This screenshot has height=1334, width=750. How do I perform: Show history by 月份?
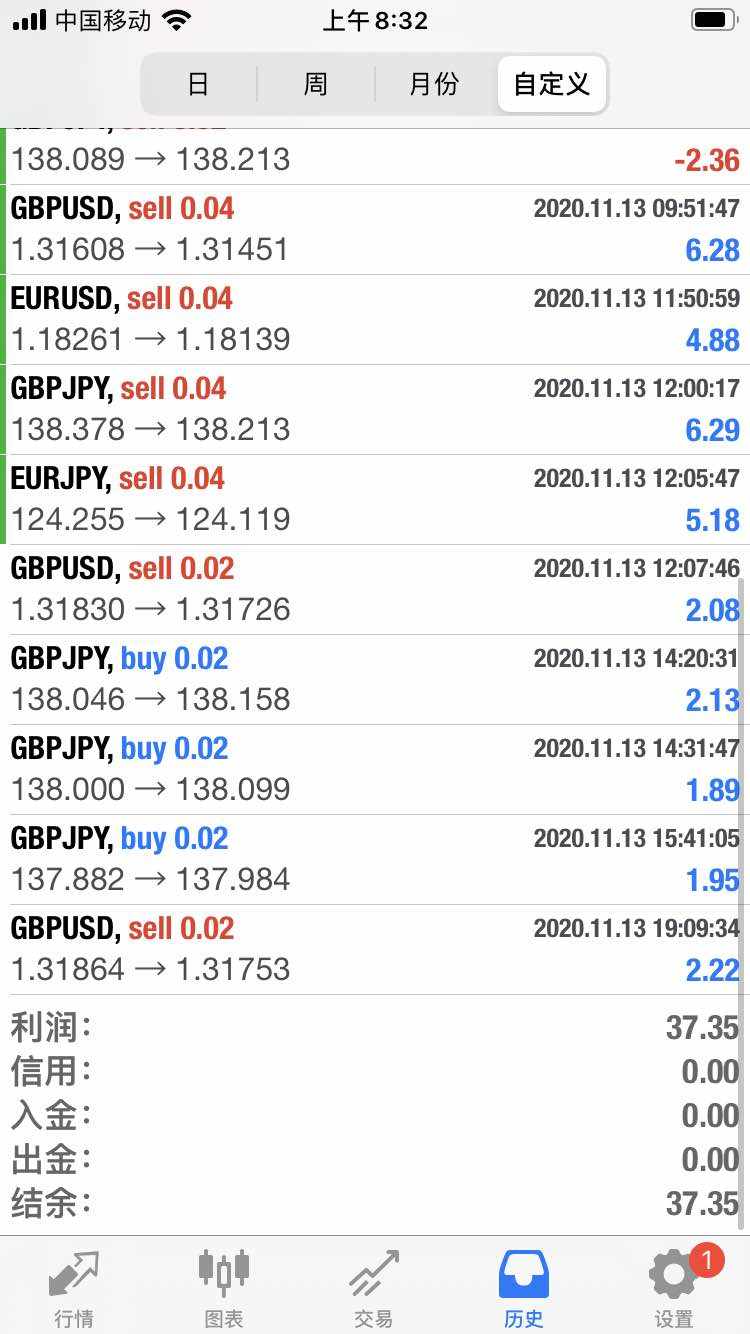coord(434,84)
